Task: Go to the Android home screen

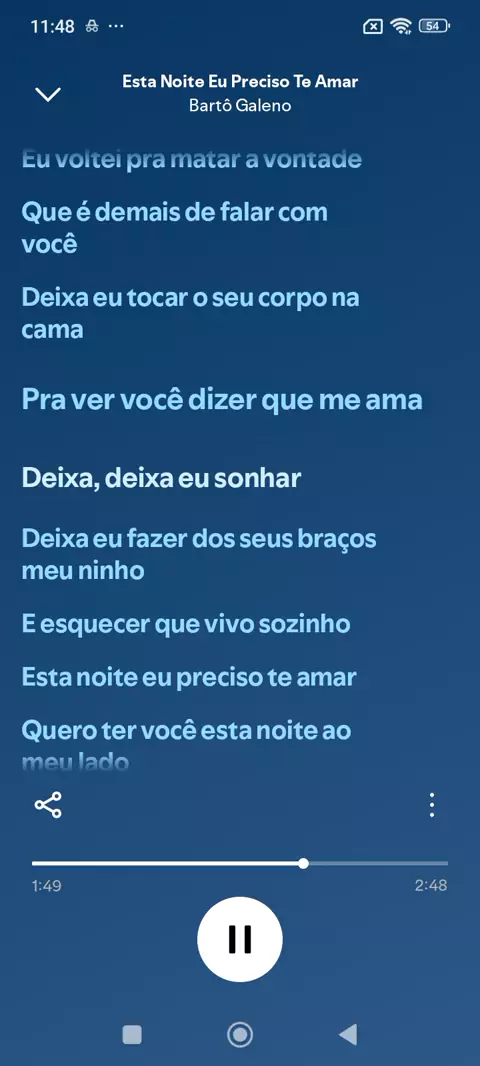Action: (239, 1035)
